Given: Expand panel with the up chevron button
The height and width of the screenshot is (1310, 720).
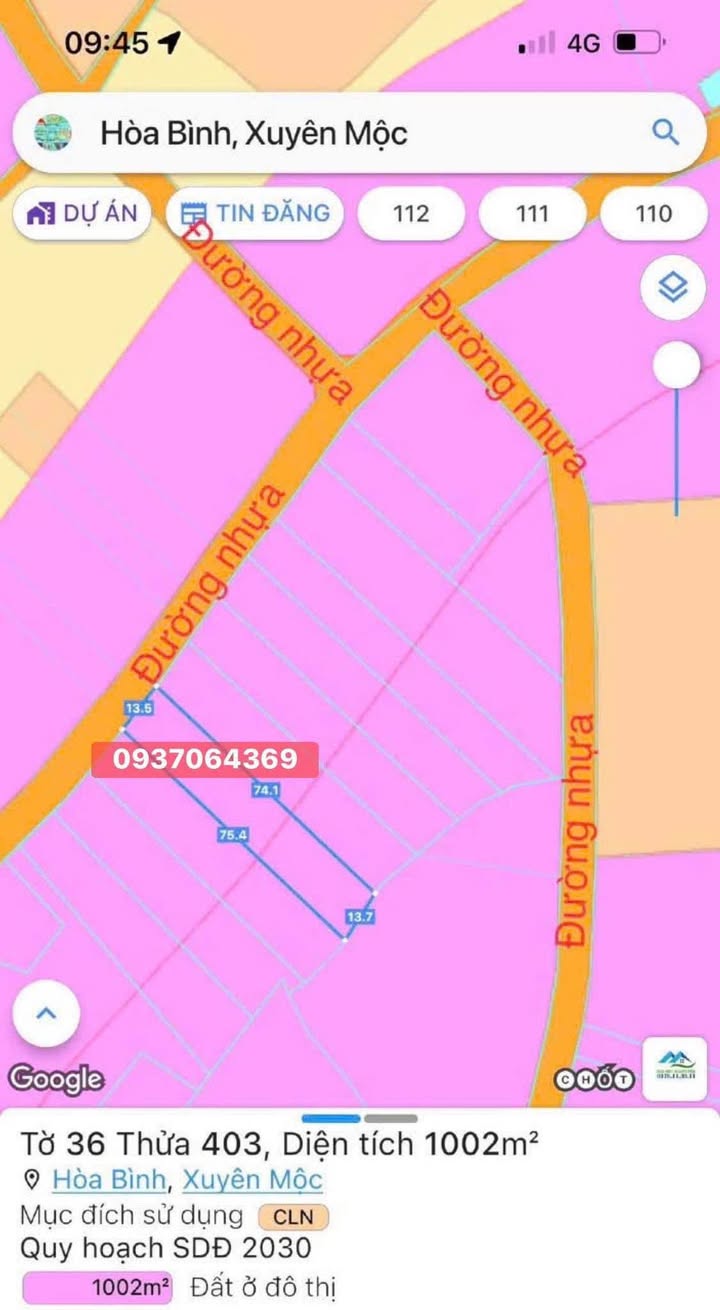Looking at the screenshot, I should tap(46, 1013).
